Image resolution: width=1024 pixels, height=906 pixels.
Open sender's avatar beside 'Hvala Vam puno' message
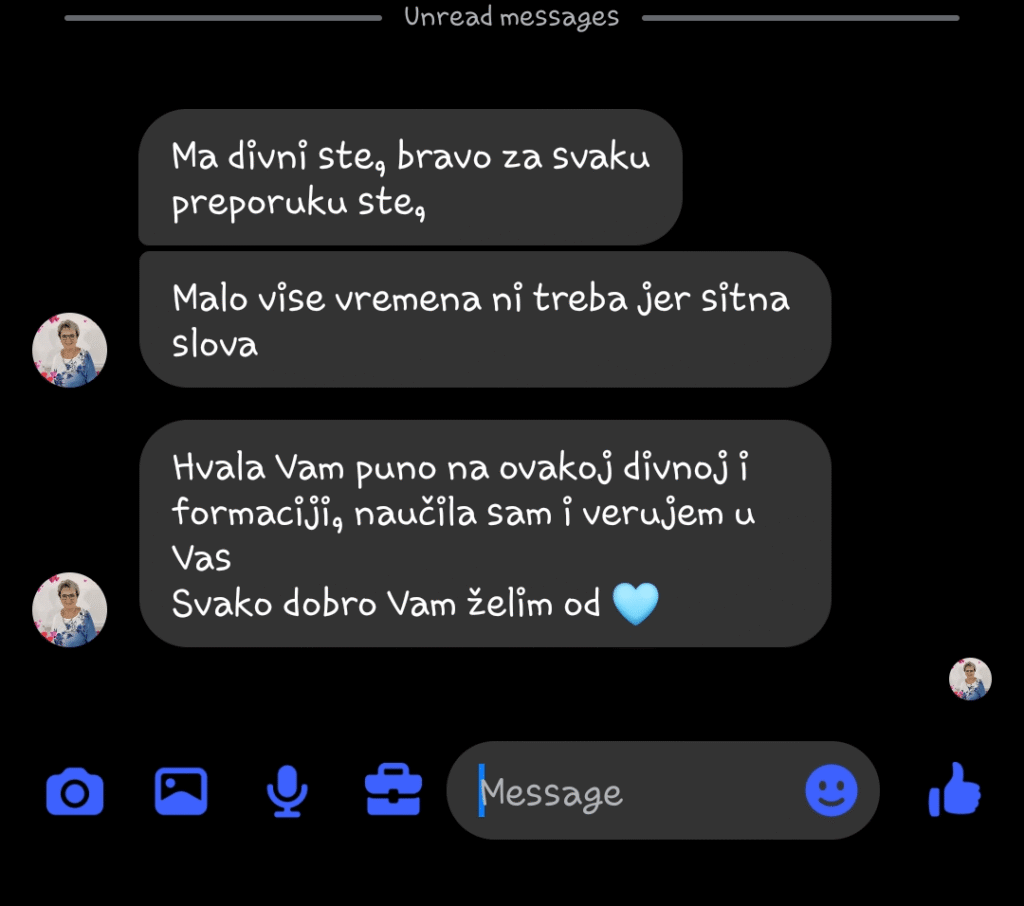click(70, 609)
